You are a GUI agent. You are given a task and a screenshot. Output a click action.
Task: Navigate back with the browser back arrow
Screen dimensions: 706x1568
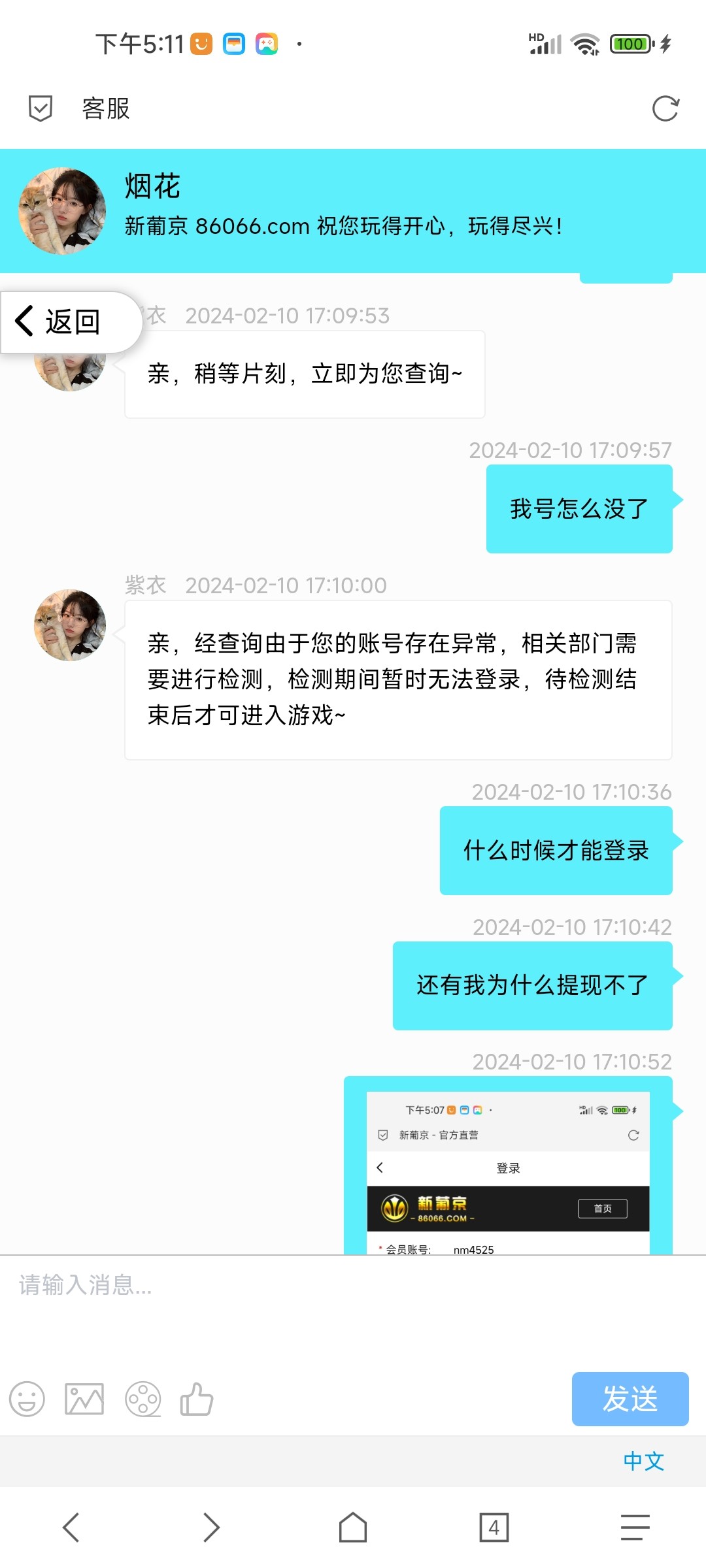click(71, 1527)
